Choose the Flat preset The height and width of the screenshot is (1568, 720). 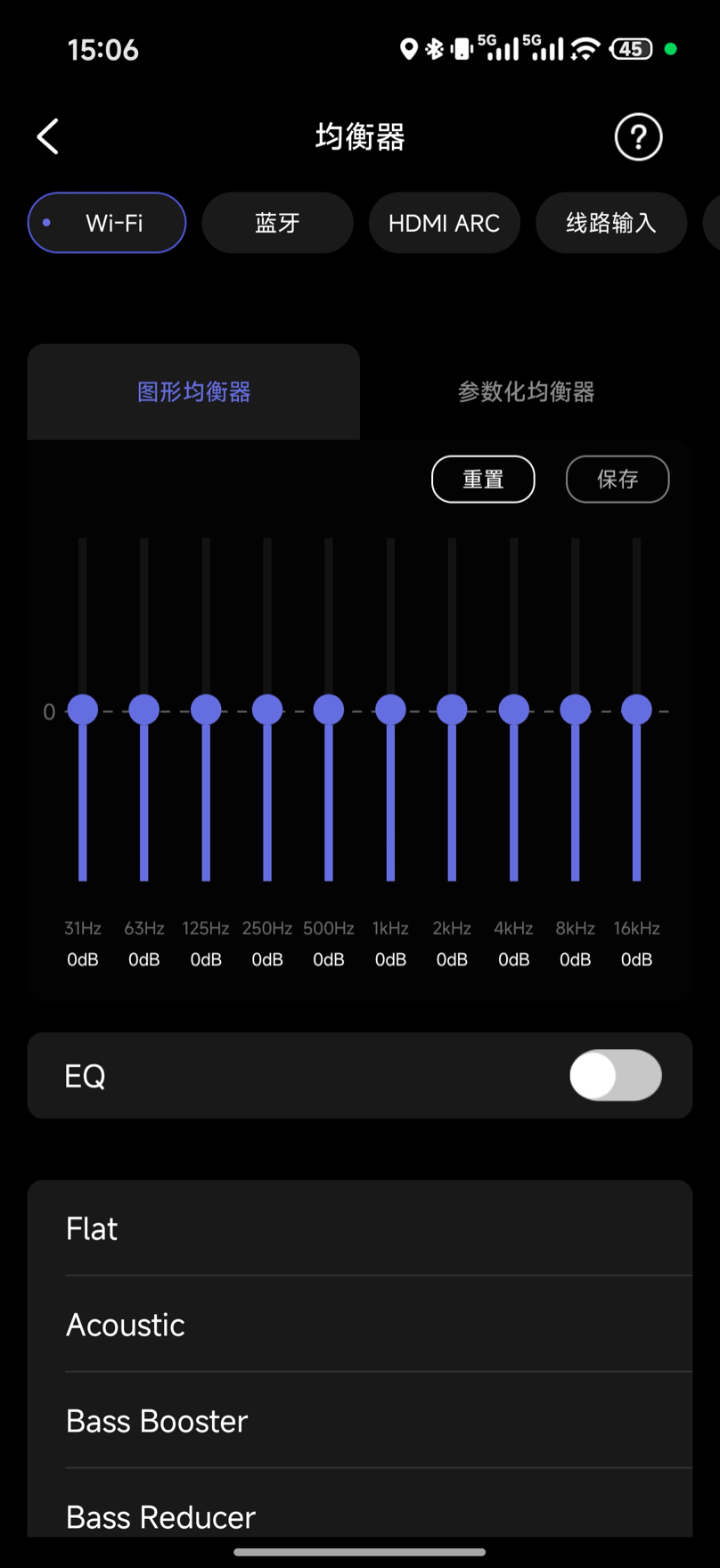(359, 1228)
